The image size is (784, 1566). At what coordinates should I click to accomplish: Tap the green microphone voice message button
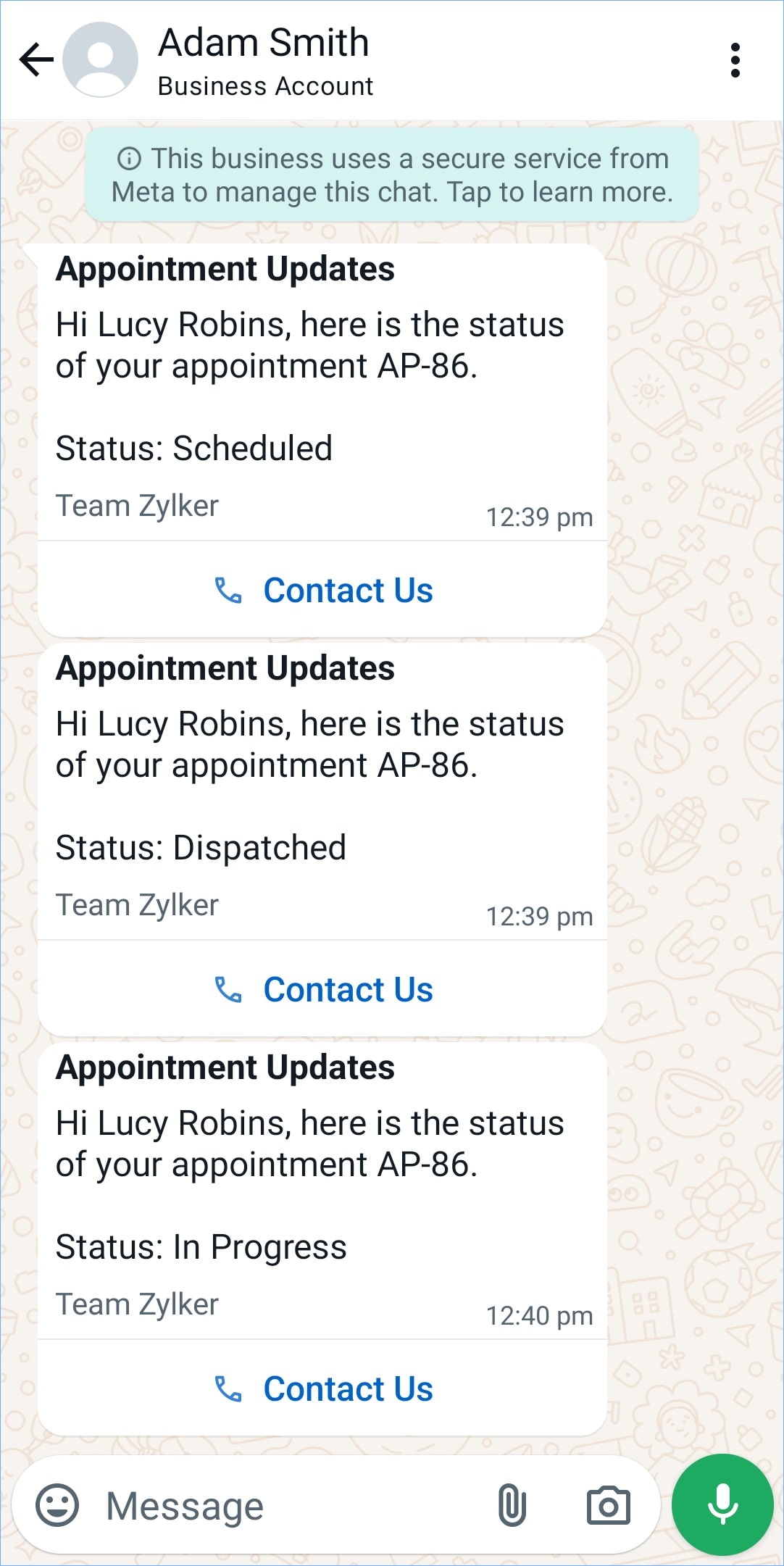[x=722, y=1504]
